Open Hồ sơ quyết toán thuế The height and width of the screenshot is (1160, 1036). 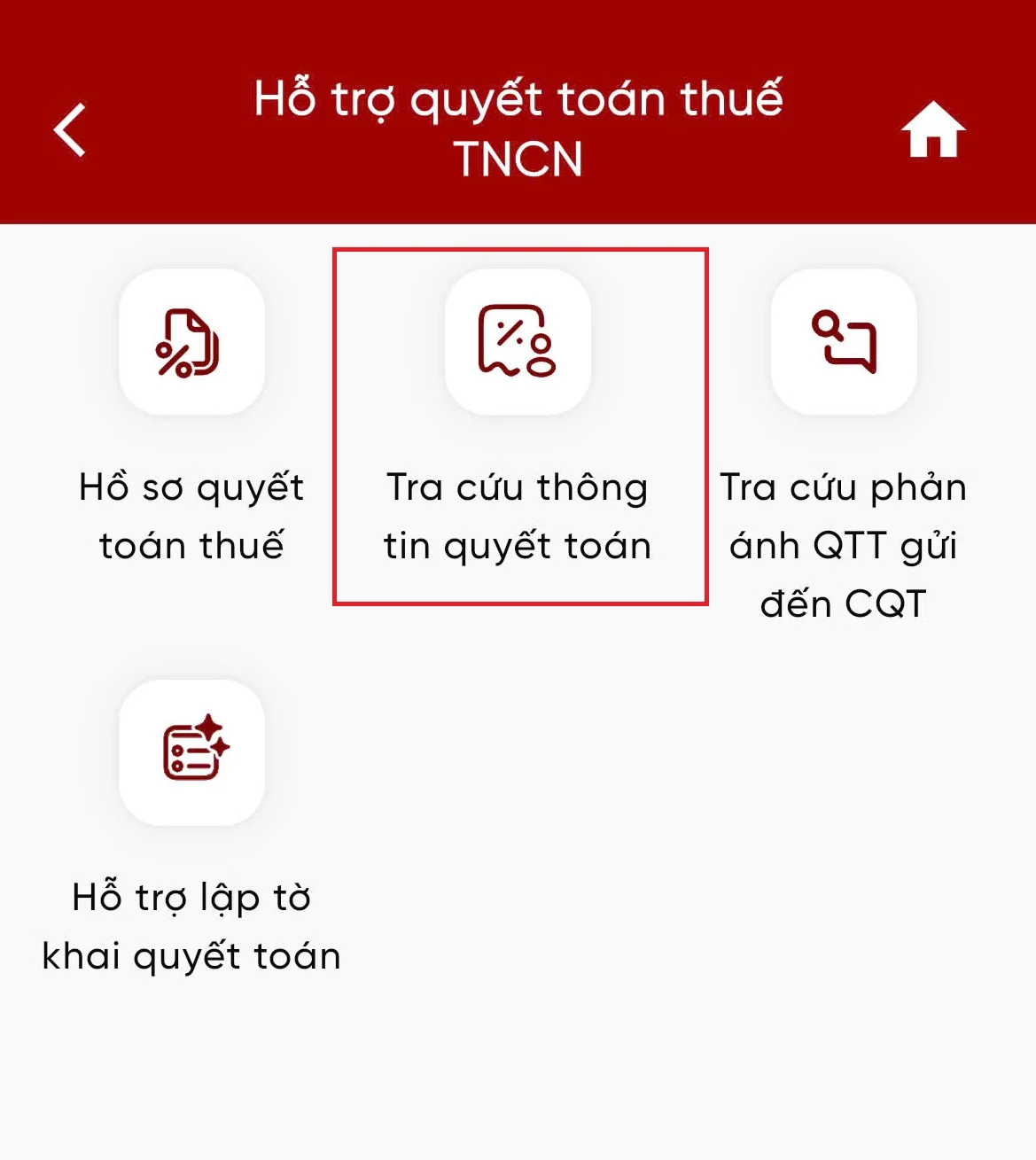191,342
